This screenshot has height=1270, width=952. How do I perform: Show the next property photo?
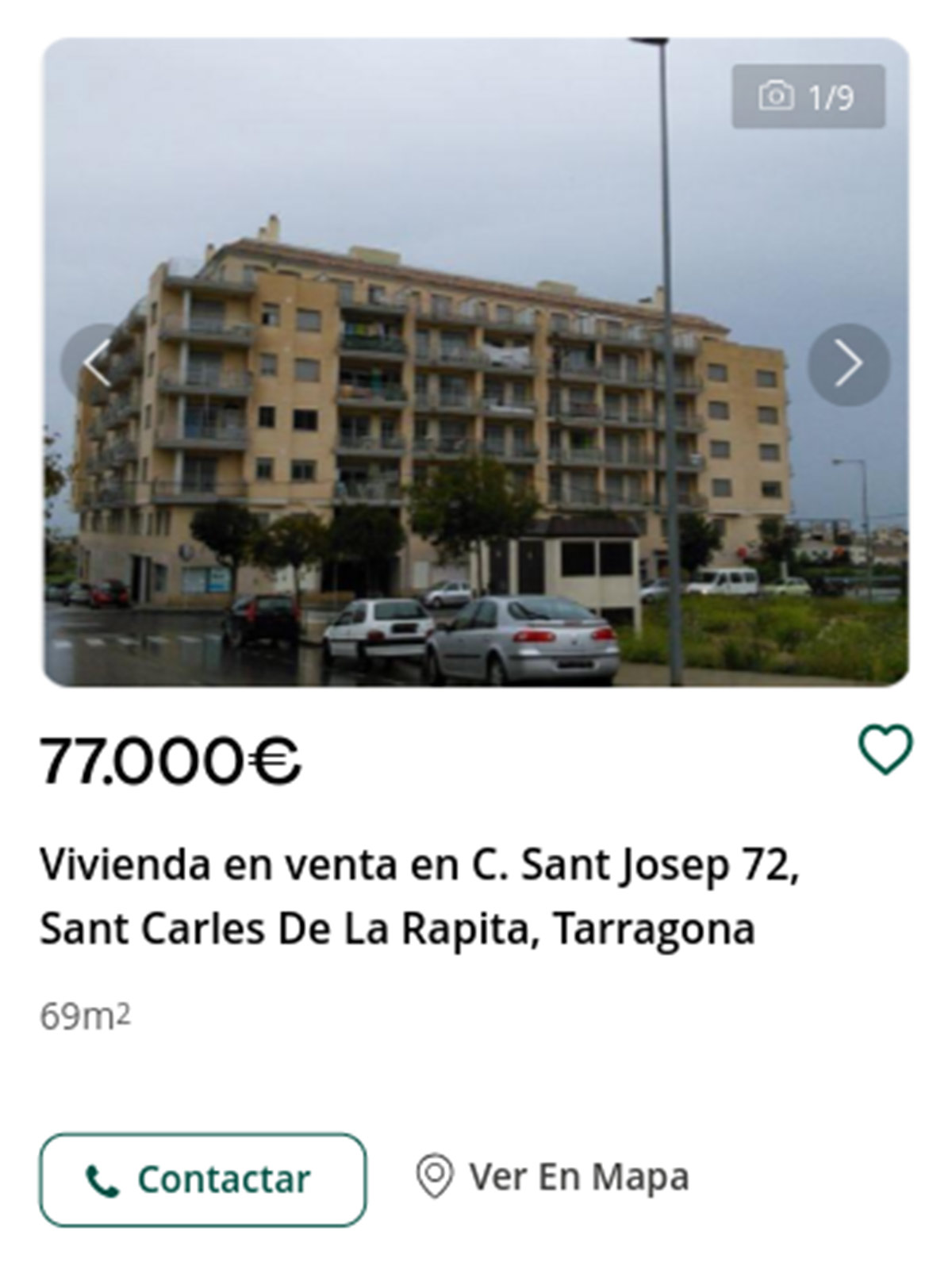848,364
